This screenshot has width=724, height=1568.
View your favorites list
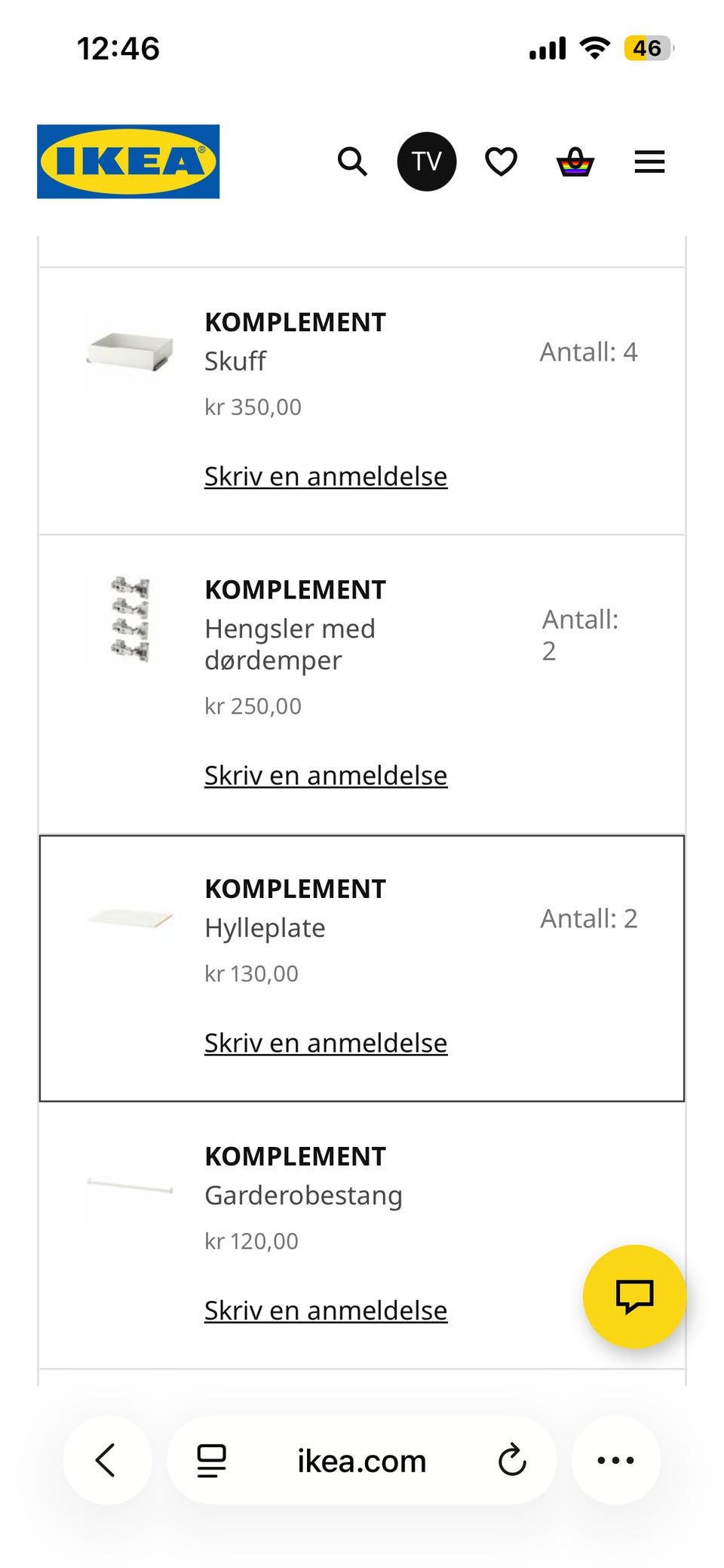(500, 161)
